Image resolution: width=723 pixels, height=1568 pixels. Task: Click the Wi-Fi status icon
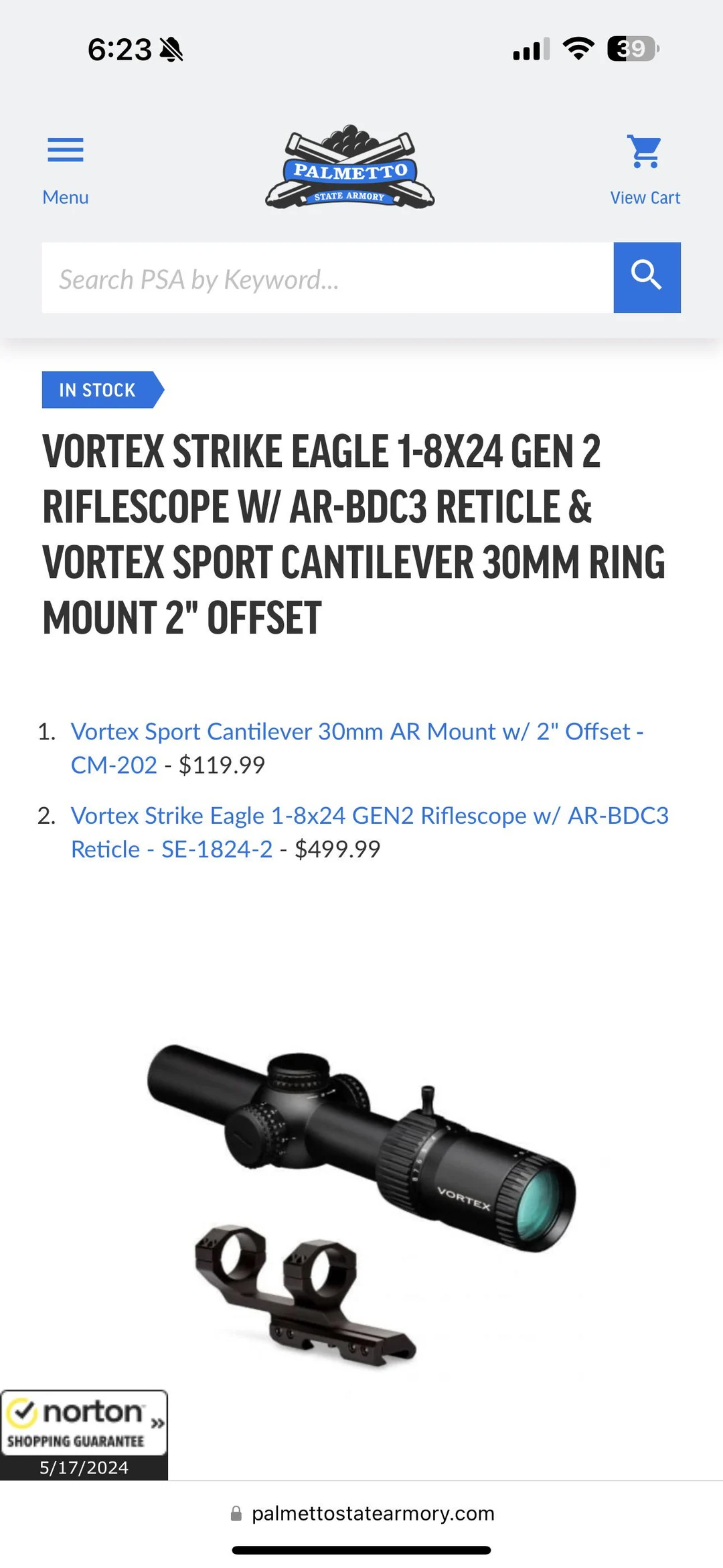click(578, 48)
